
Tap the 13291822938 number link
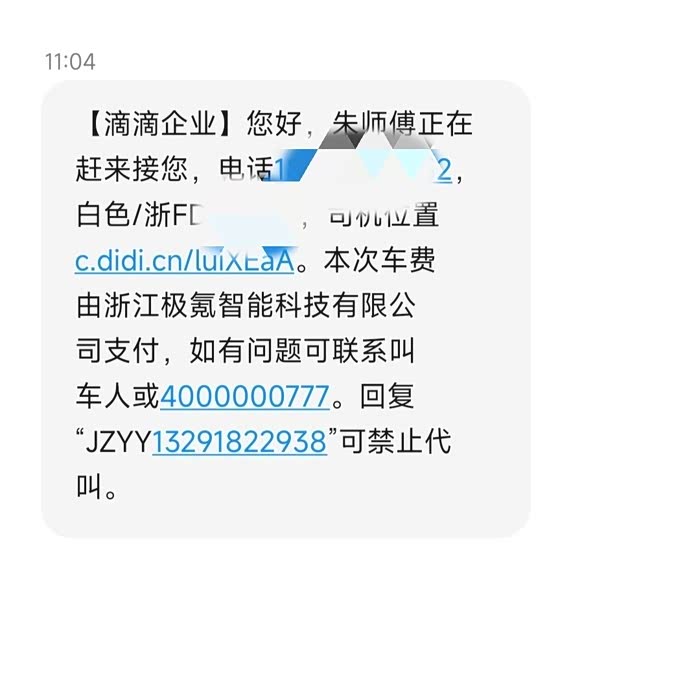[x=240, y=442]
